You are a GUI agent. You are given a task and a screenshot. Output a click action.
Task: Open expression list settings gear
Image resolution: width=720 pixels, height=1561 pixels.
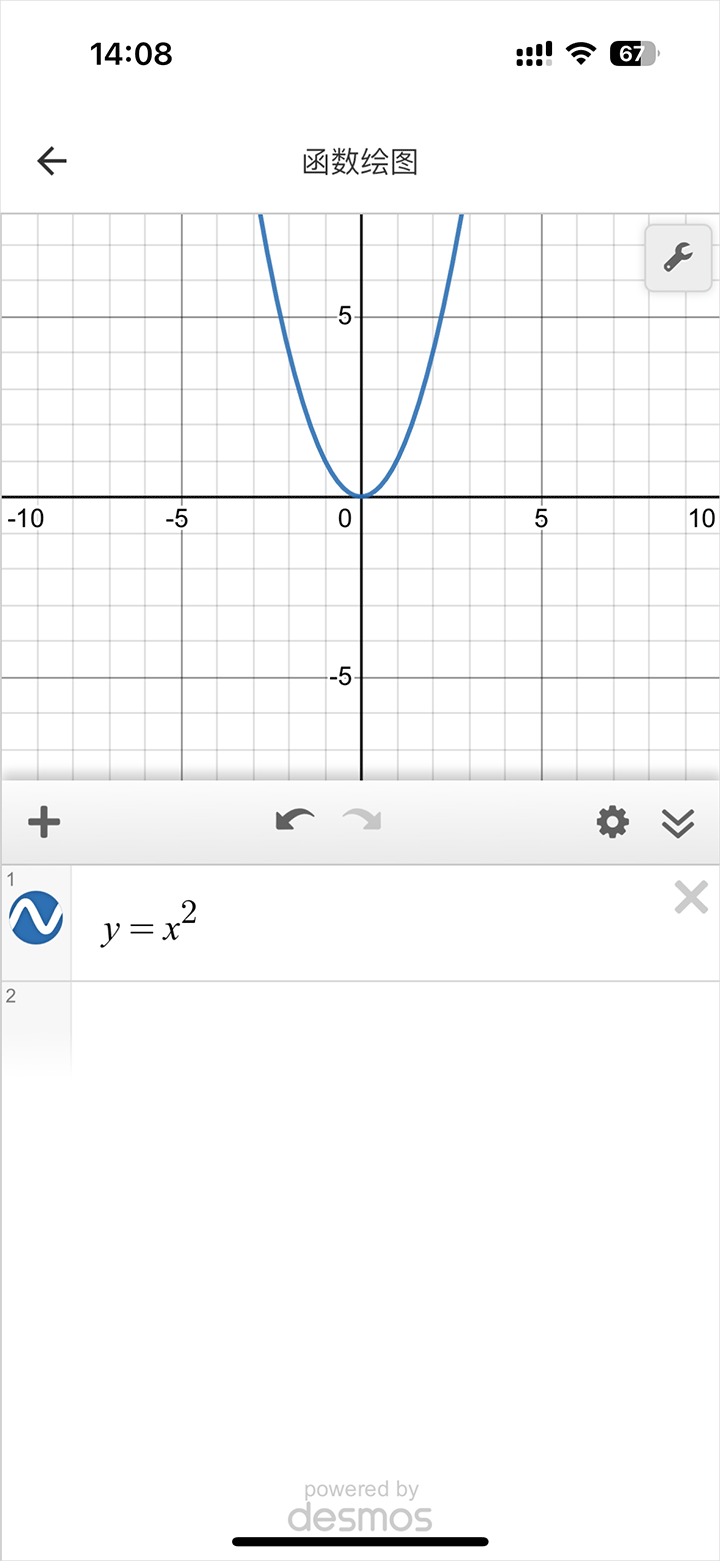point(612,823)
